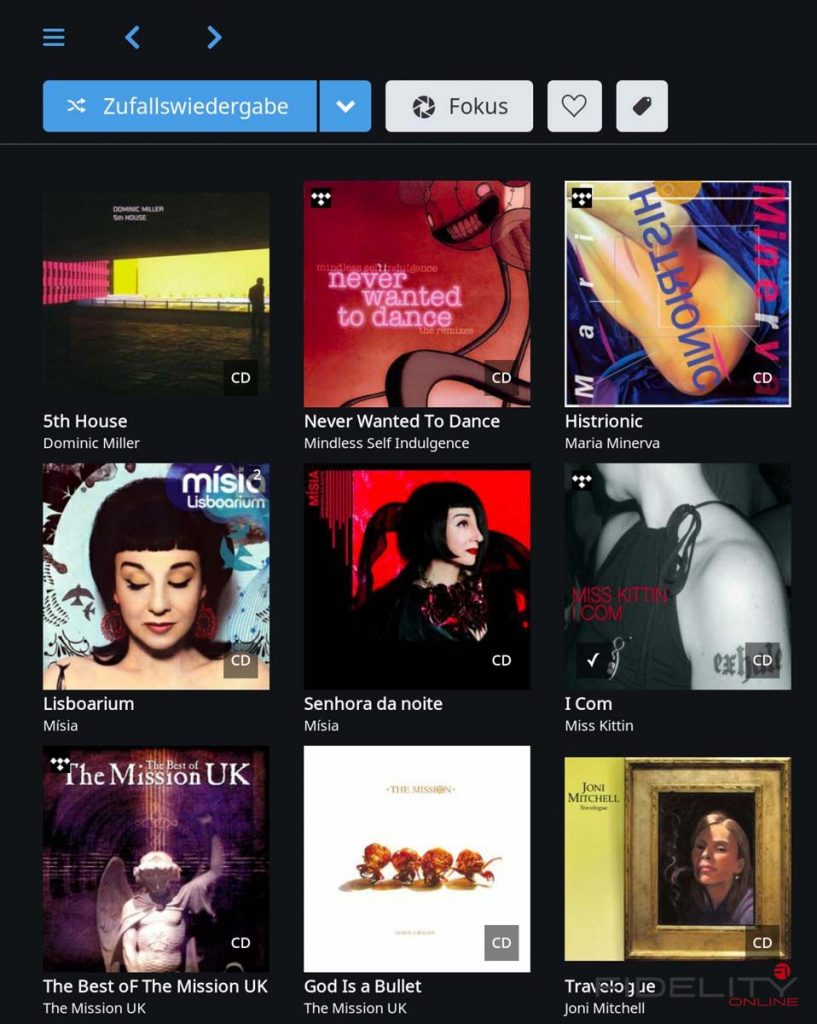Open Never Wanted To Dance album
Screen dimensions: 817x1024
tap(417, 293)
